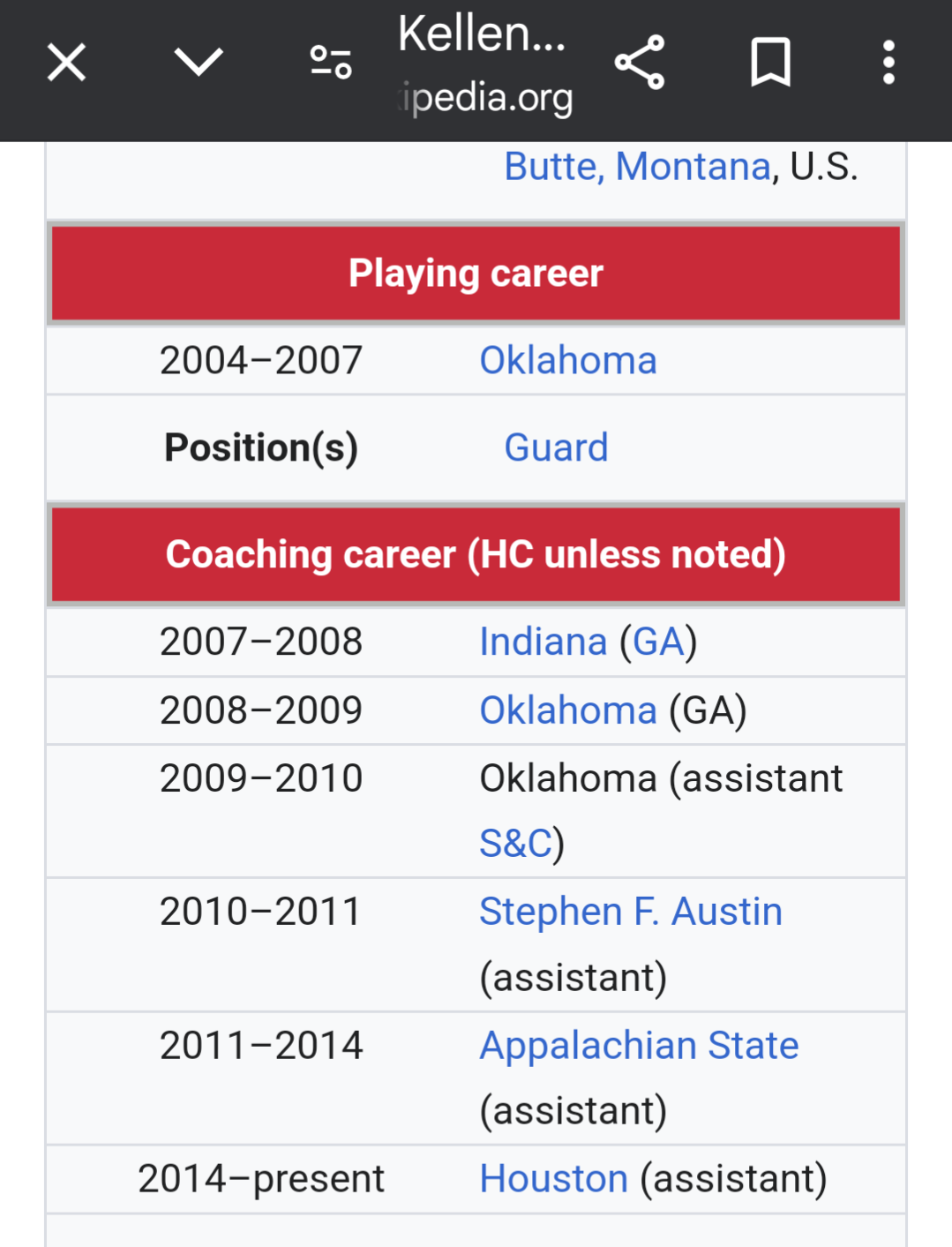Image resolution: width=952 pixels, height=1247 pixels.
Task: Share this Wikipedia page
Action: [x=640, y=63]
